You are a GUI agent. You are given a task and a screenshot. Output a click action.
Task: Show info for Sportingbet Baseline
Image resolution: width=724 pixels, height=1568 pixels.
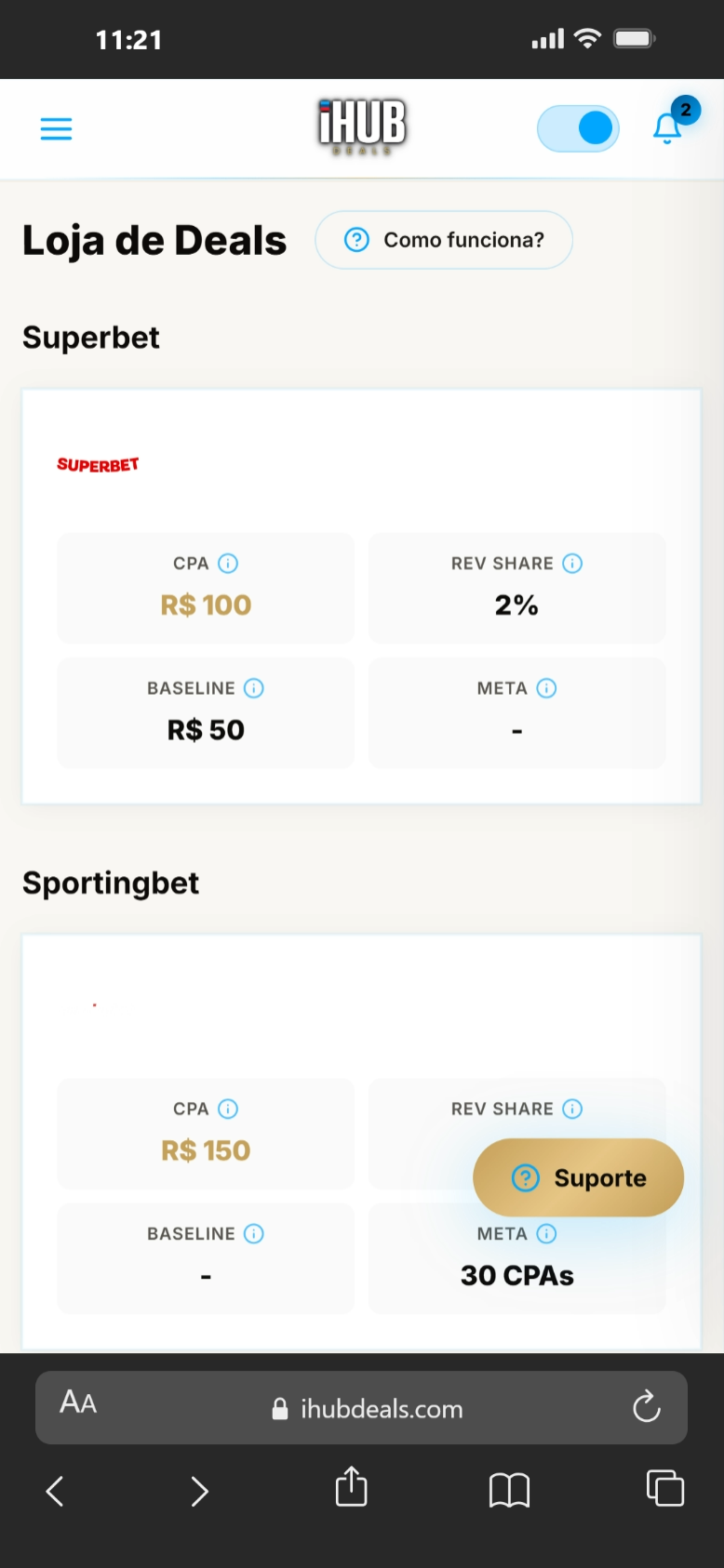point(254,1234)
